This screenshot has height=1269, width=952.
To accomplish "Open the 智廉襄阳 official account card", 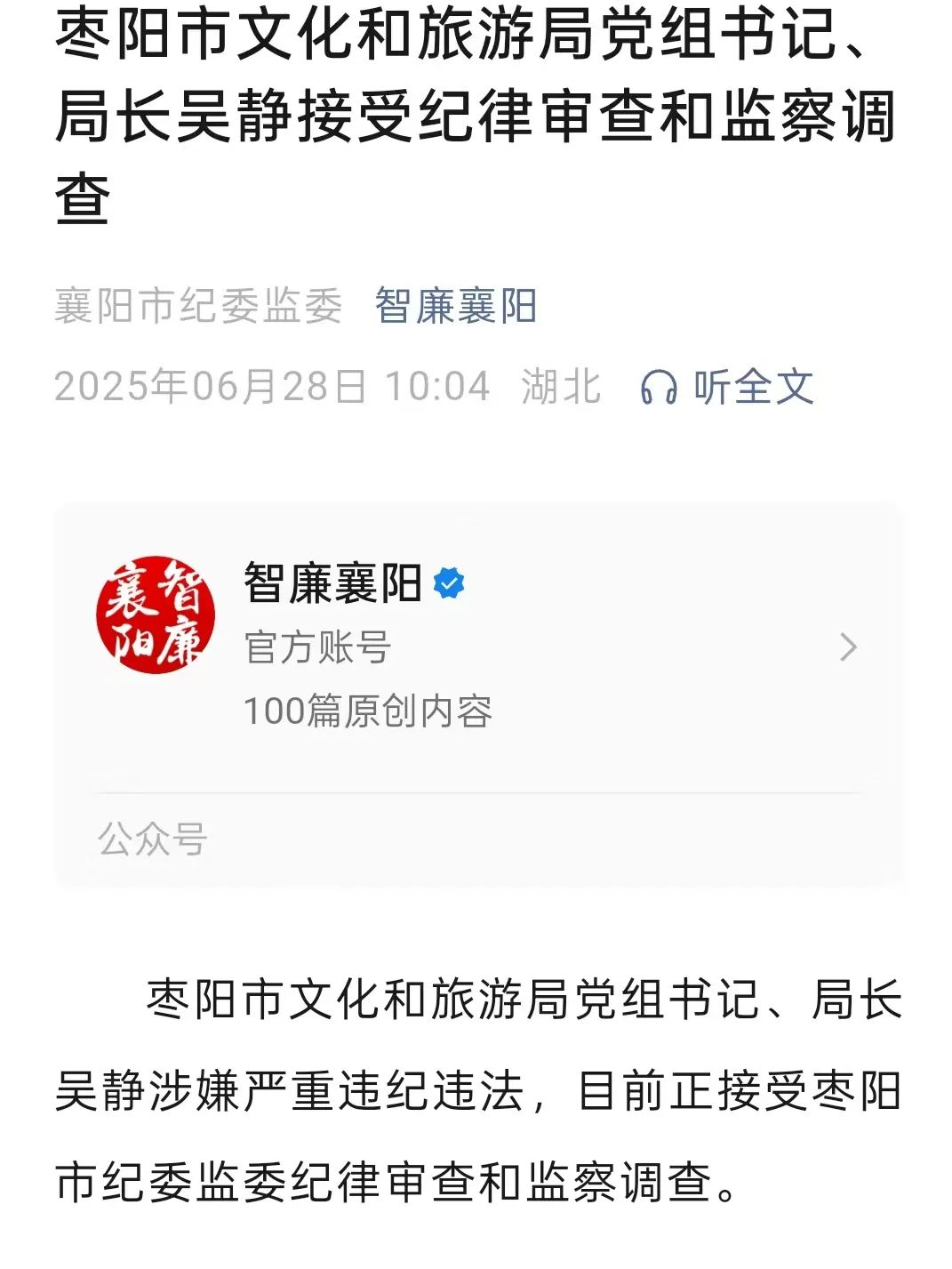I will [x=479, y=647].
